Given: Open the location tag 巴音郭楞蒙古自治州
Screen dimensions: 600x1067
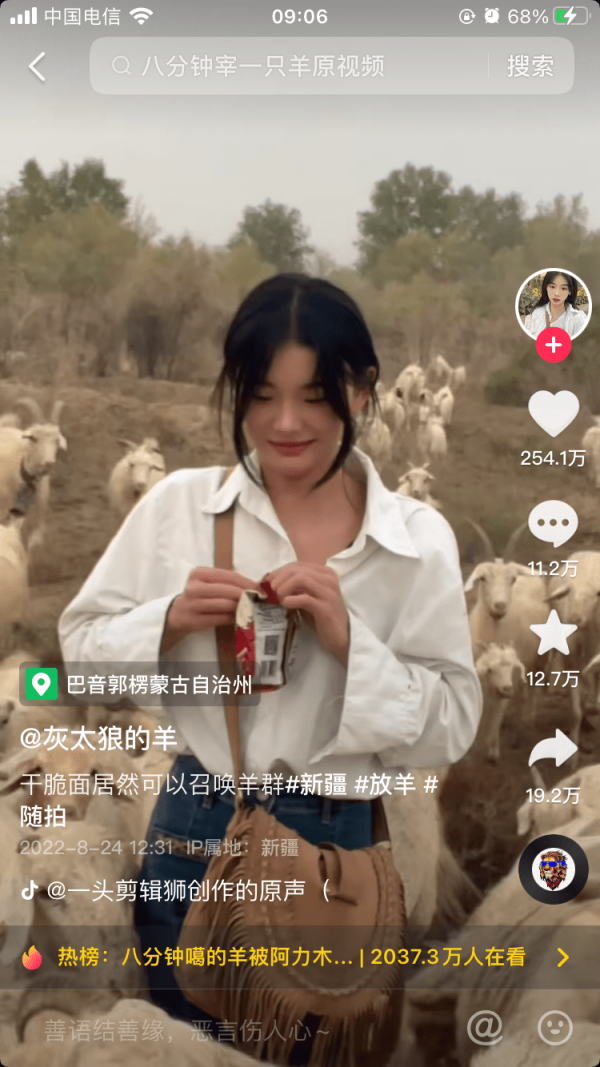Looking at the screenshot, I should [x=140, y=684].
